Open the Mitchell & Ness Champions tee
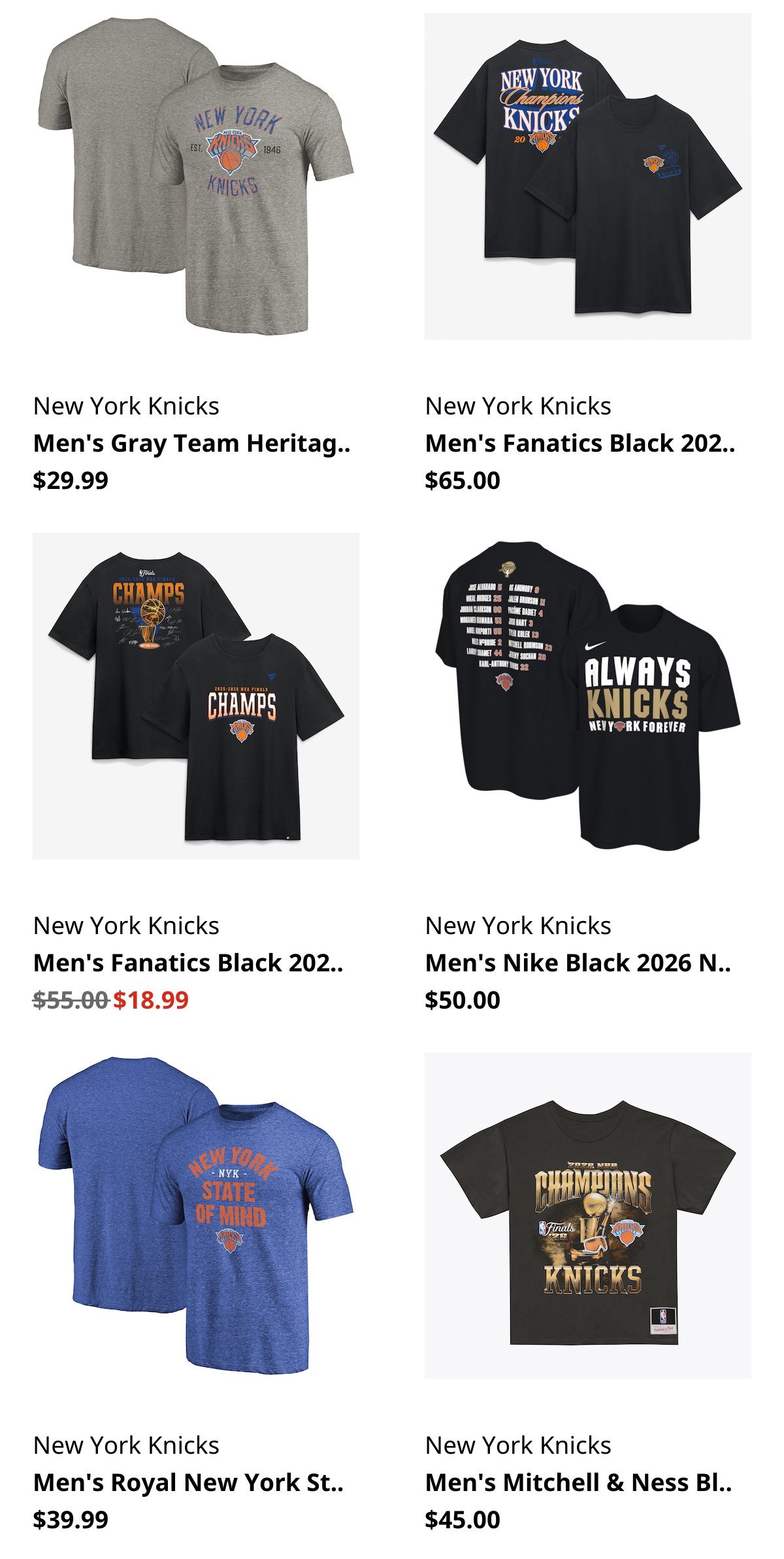The image size is (784, 1559). [x=579, y=1483]
